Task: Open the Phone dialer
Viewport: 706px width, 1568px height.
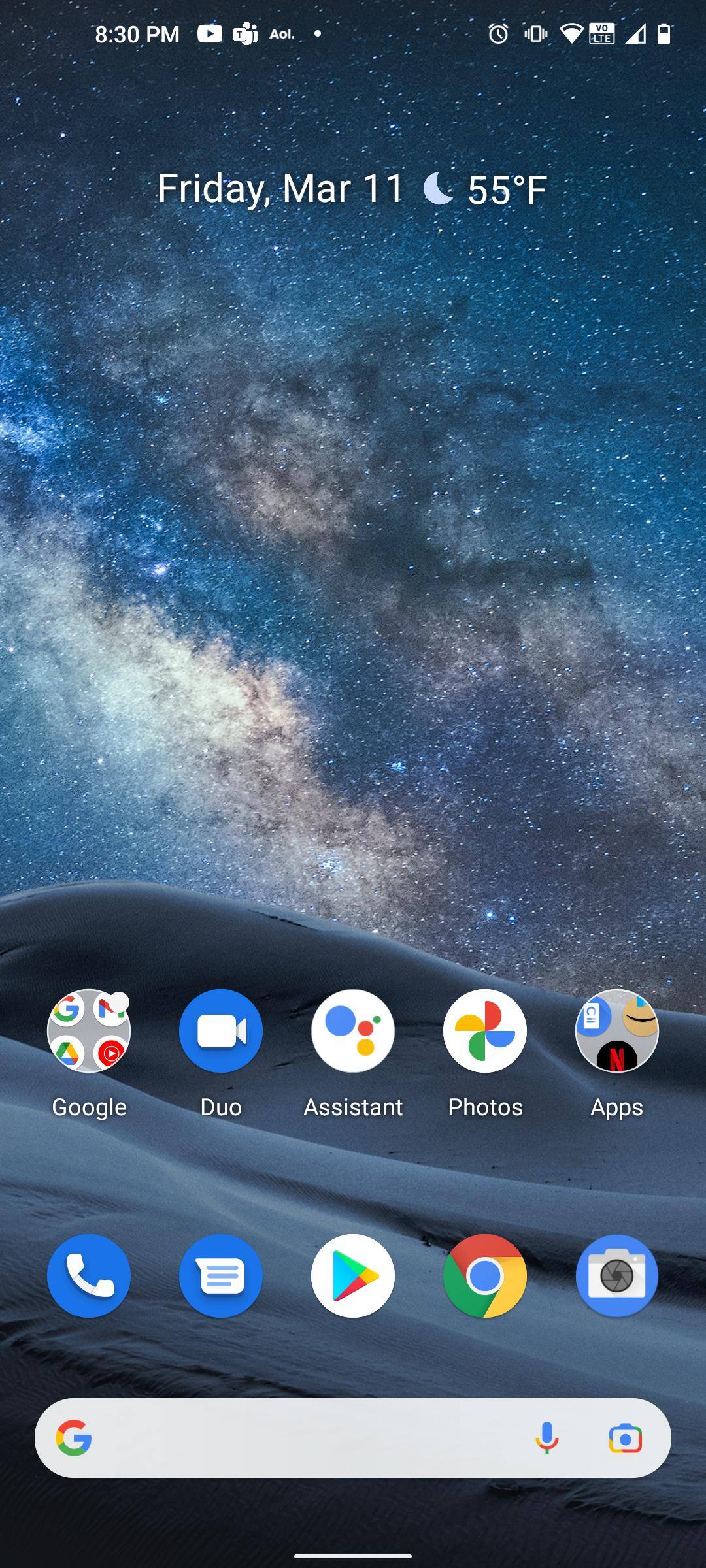Action: pyautogui.click(x=89, y=1275)
